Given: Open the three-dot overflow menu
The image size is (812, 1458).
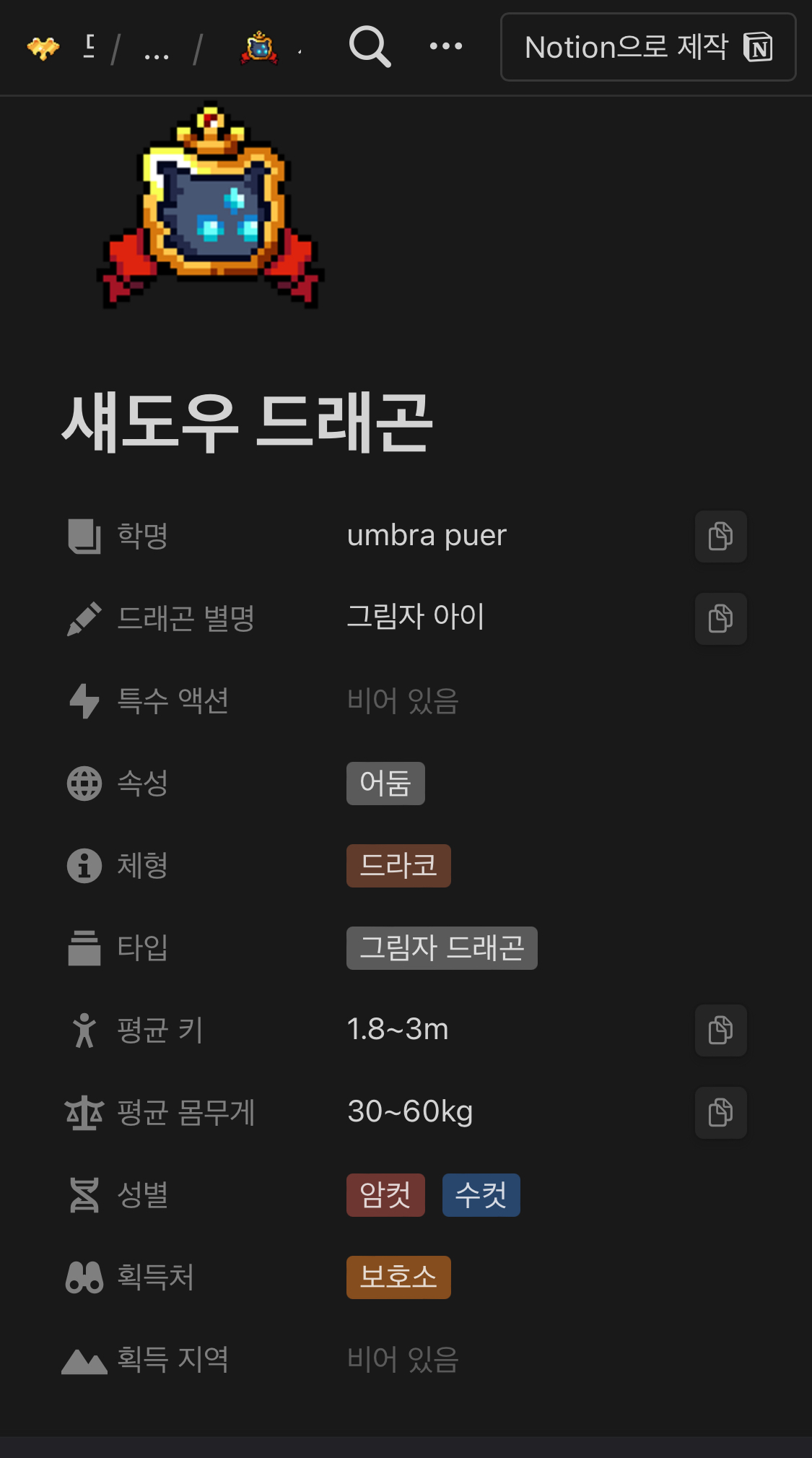Looking at the screenshot, I should [445, 47].
